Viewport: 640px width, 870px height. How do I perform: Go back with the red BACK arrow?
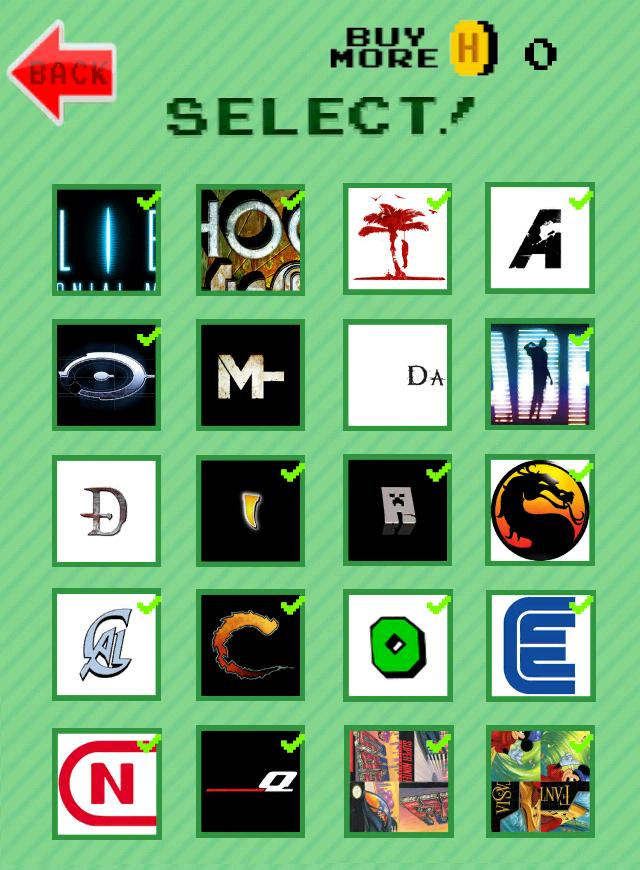click(62, 72)
